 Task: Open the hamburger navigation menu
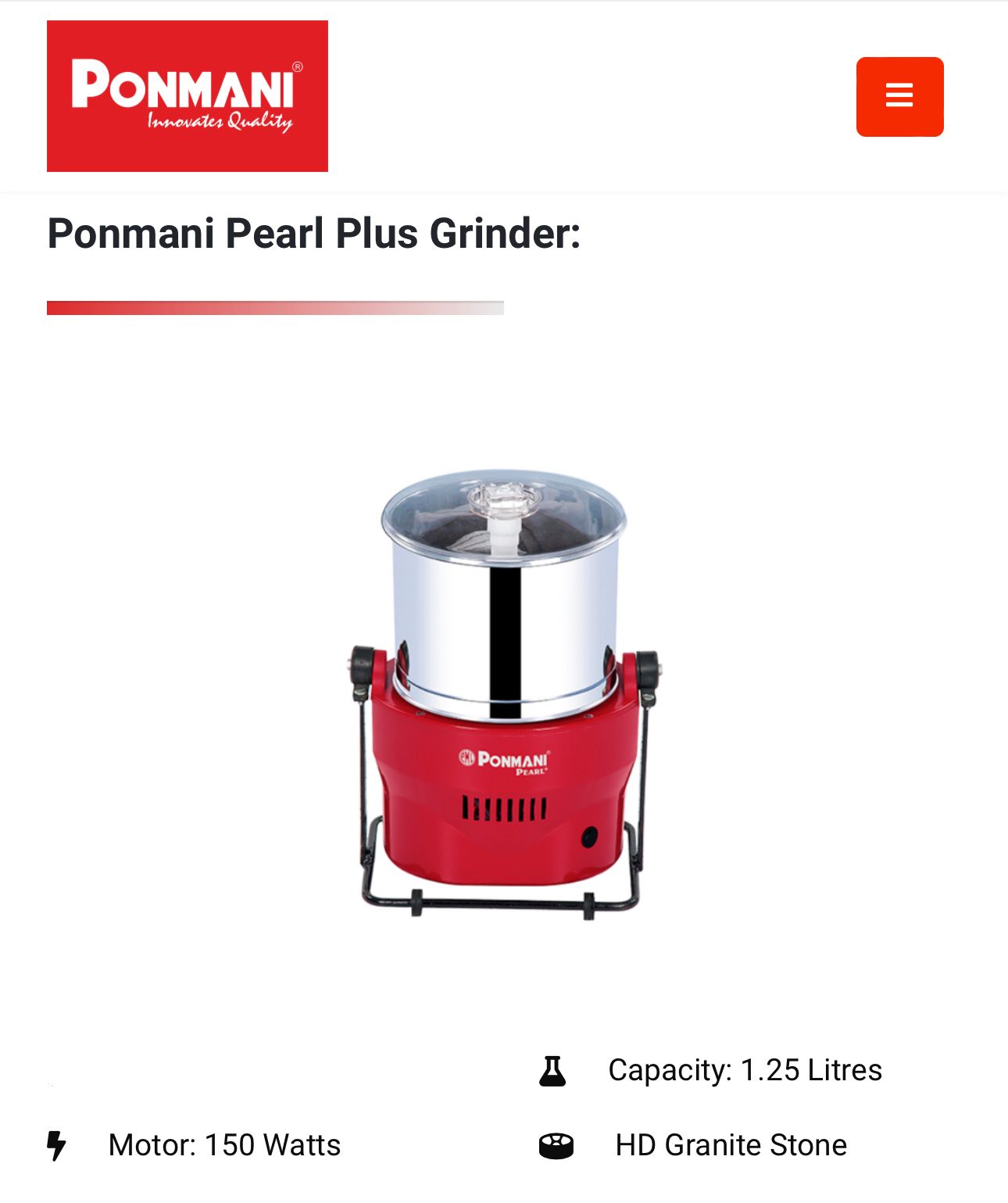pos(899,97)
